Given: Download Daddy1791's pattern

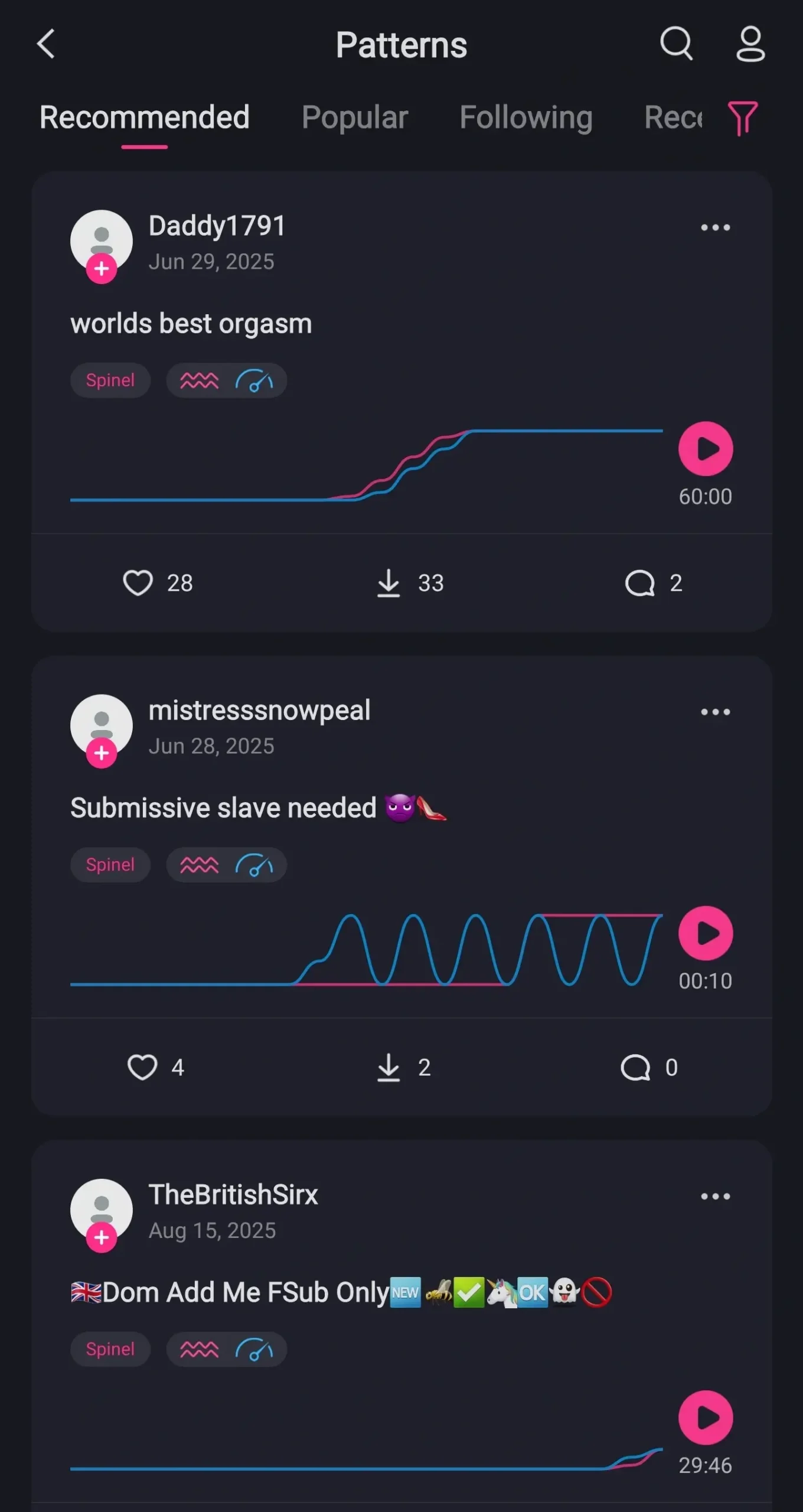Looking at the screenshot, I should tap(389, 583).
